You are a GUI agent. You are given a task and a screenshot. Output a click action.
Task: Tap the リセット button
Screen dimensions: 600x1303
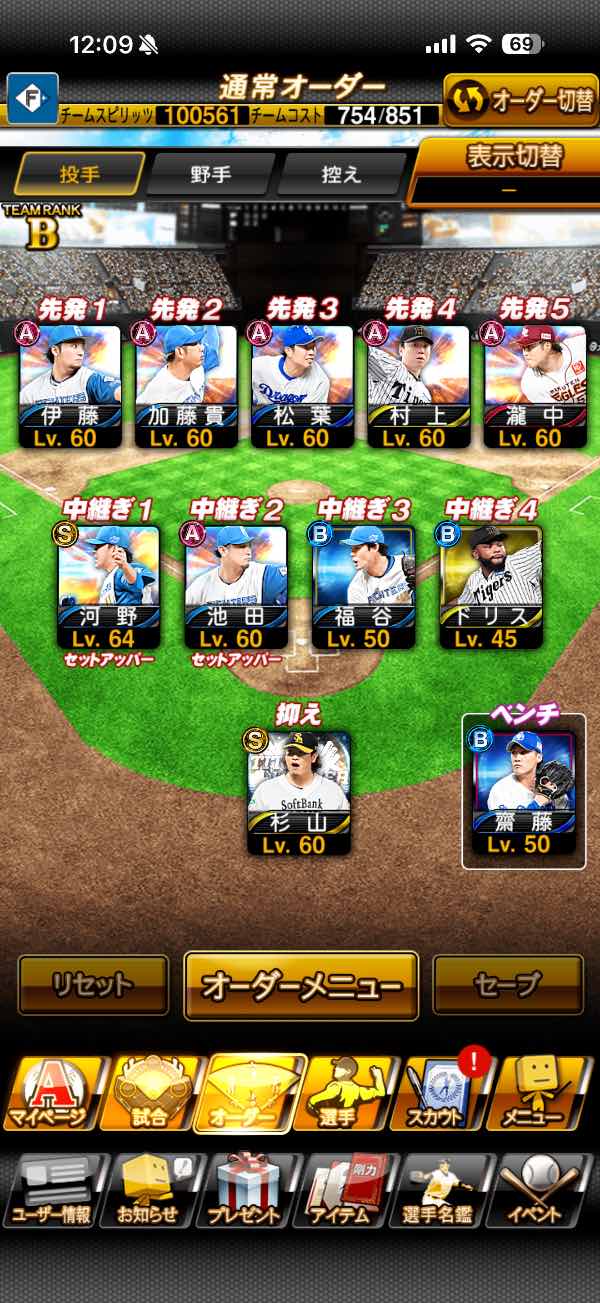[x=93, y=985]
